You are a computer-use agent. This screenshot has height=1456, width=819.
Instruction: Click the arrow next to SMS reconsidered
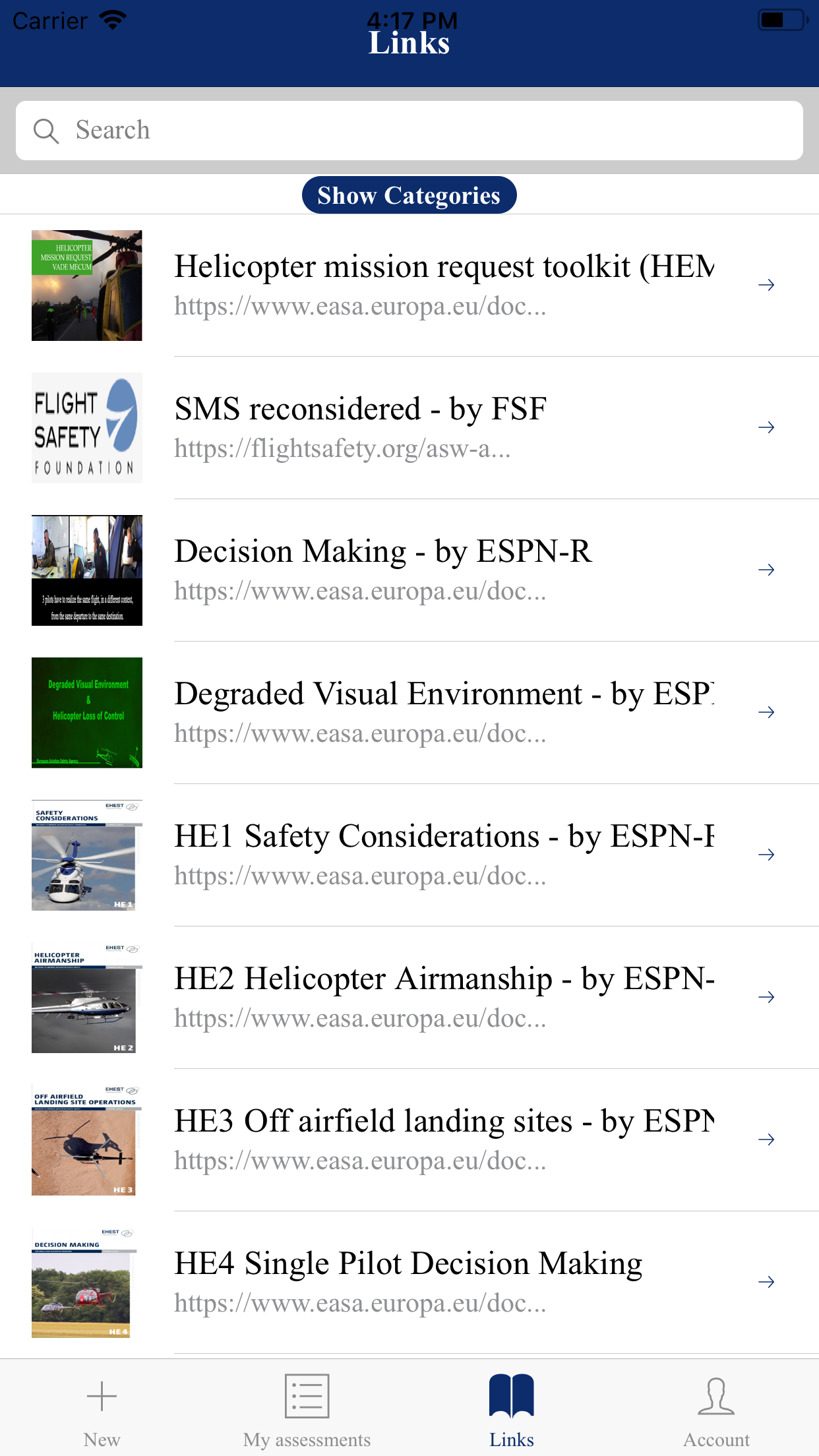(x=767, y=427)
